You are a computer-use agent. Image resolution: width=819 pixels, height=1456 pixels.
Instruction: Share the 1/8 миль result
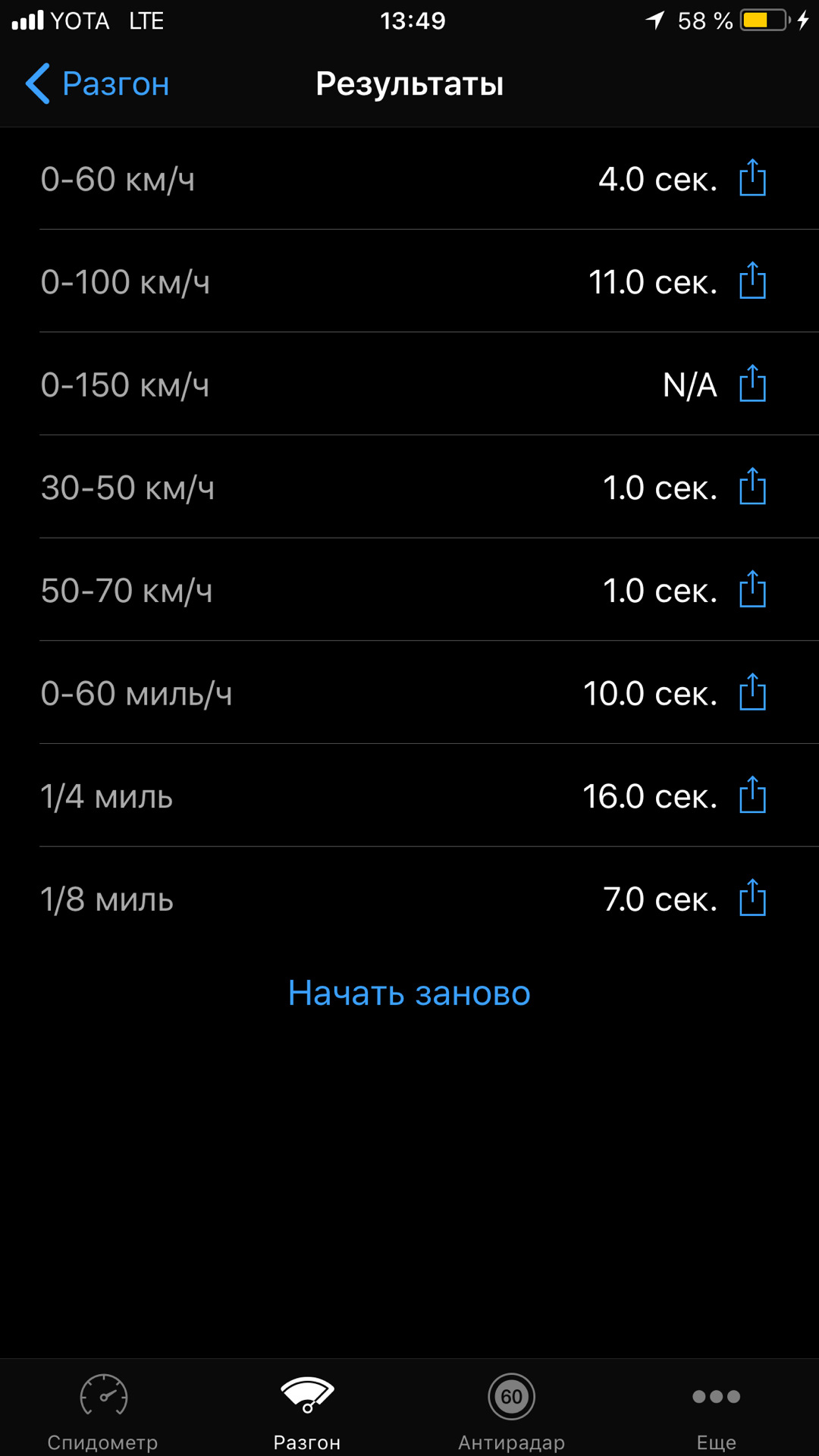752,899
